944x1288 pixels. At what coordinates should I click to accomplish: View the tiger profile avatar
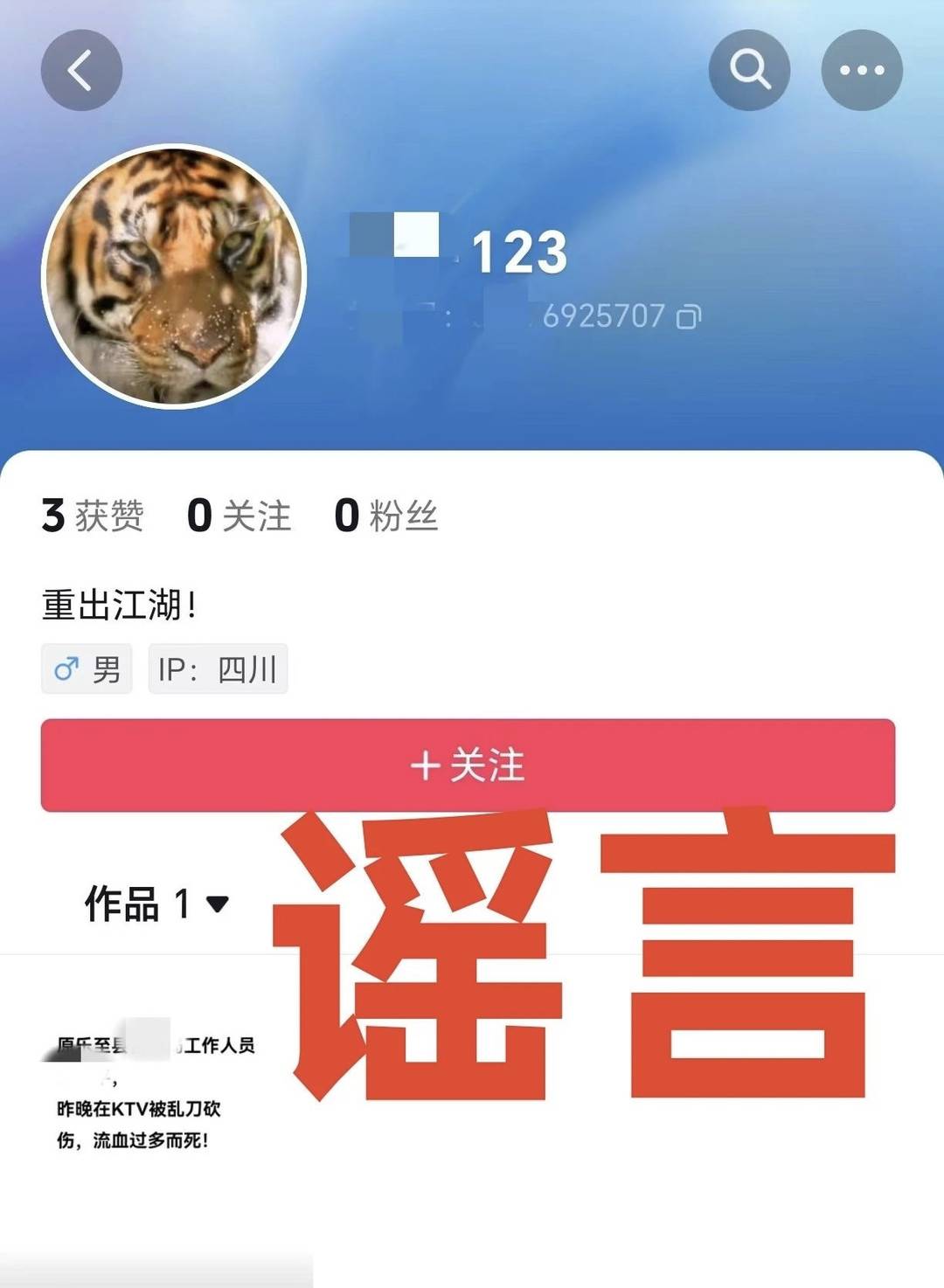coord(174,276)
